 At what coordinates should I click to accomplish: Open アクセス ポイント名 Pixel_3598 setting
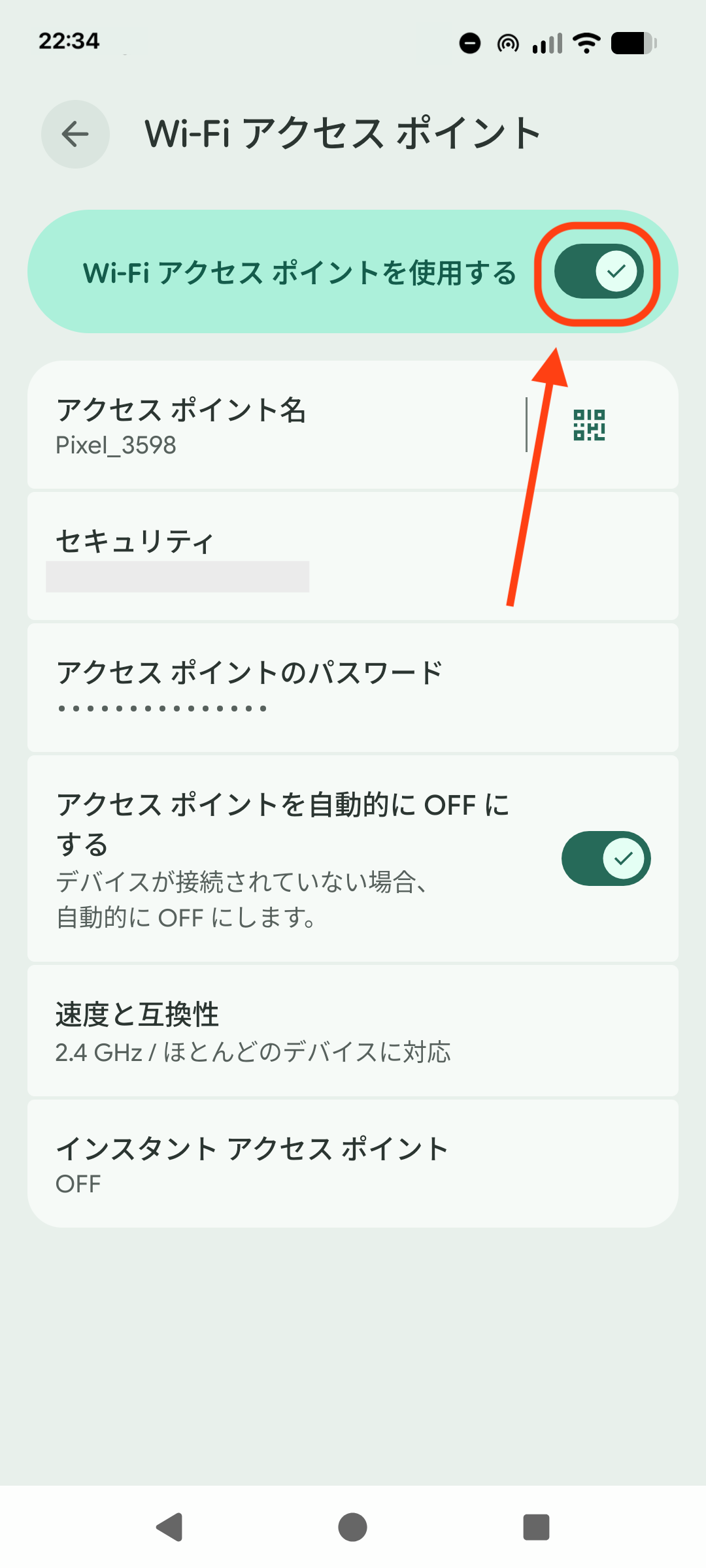click(275, 425)
